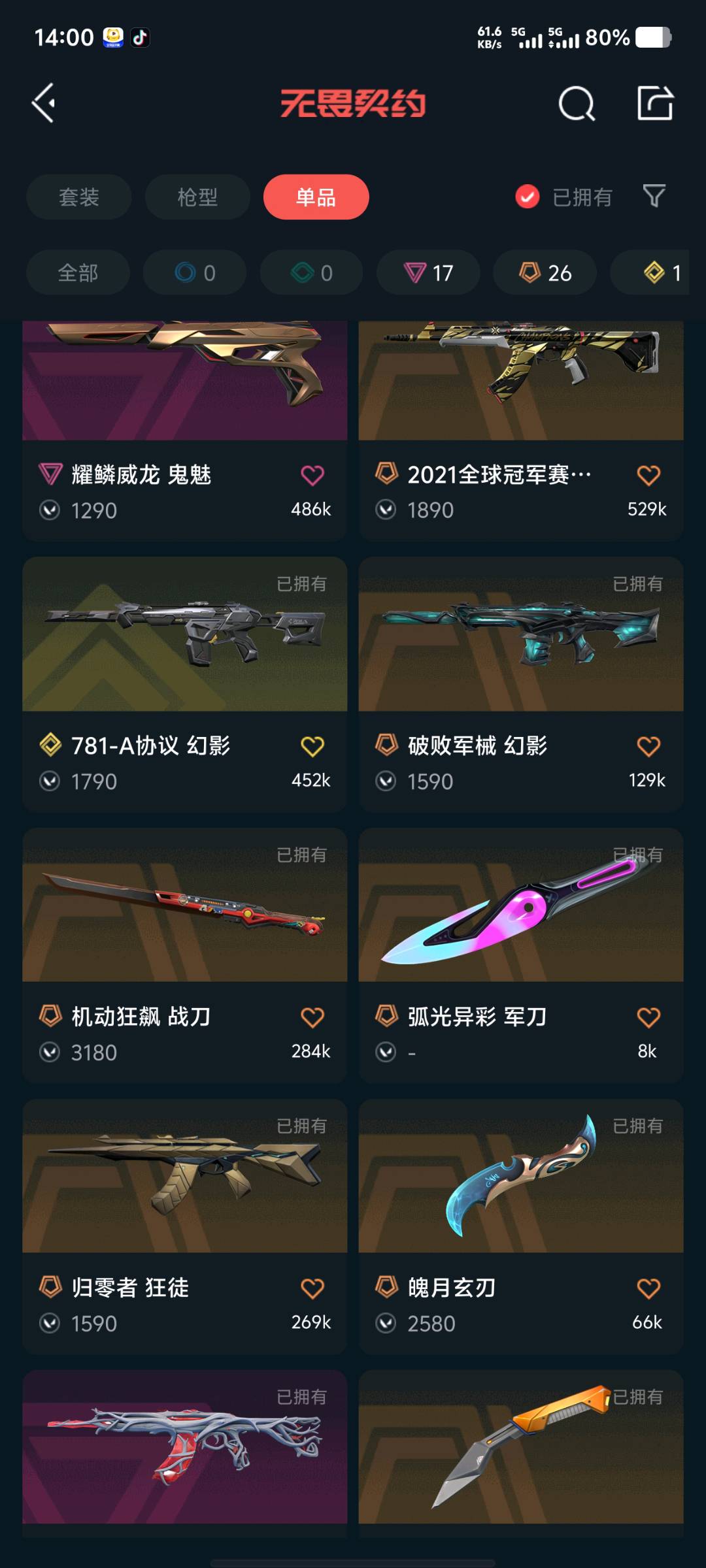Viewport: 706px width, 1568px height.
Task: Uncheck the 已拥有 owned filter
Action: pos(528,197)
